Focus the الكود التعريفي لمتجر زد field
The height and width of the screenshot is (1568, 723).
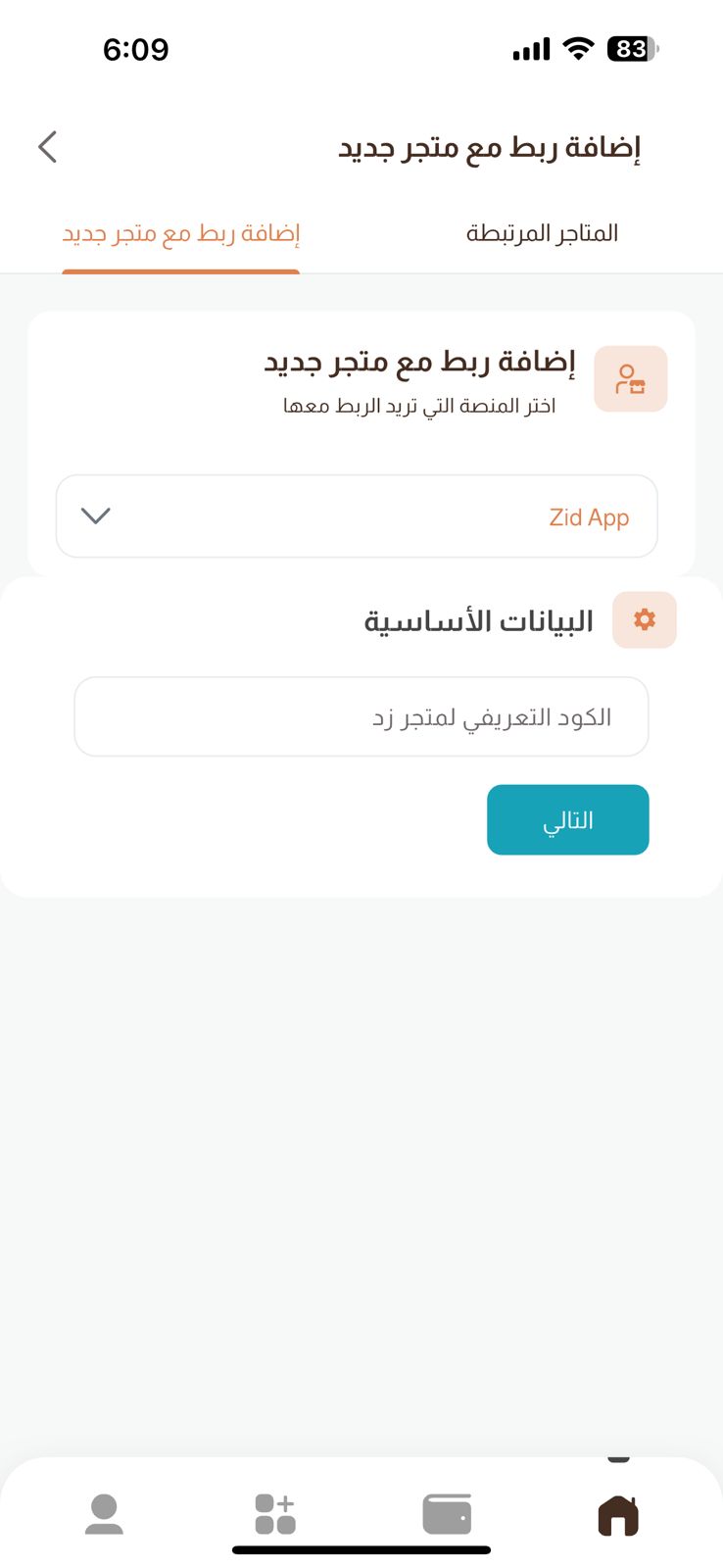361,716
